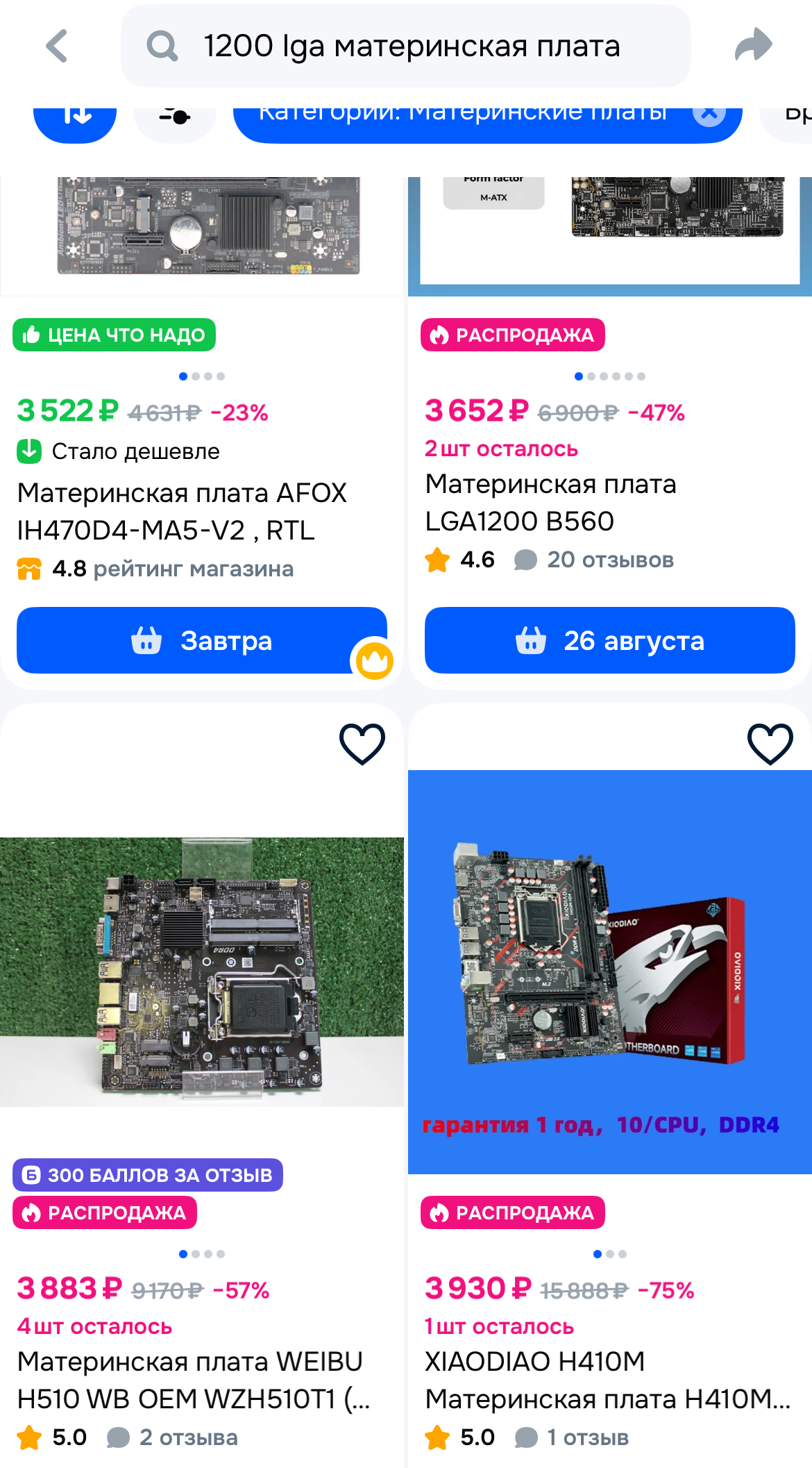The image size is (812, 1468).
Task: Open the LGA1200 B560 motherboard card
Action: coord(550,503)
